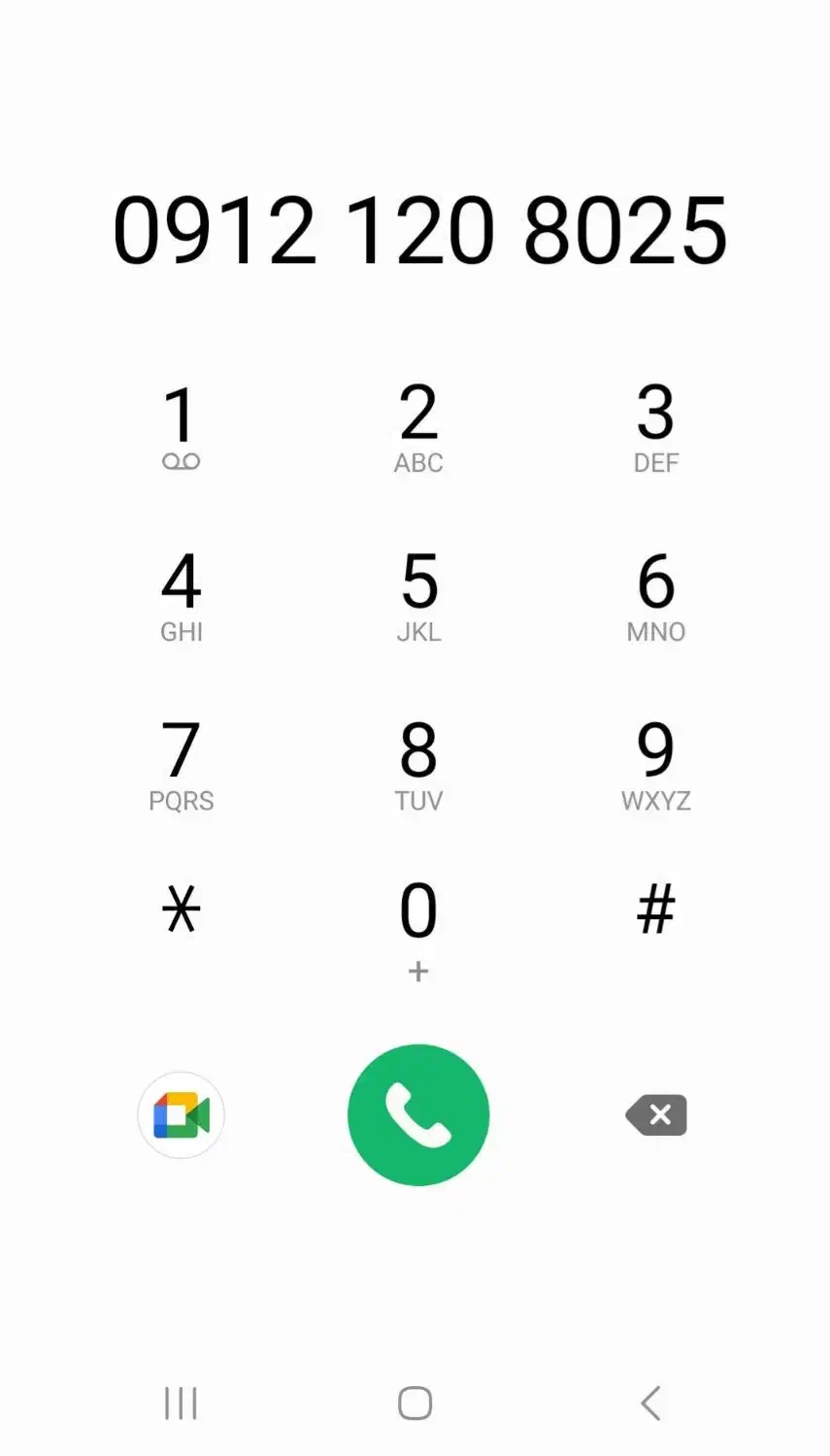Open recent apps from the navigation bar
The height and width of the screenshot is (1456, 830).
(182, 1403)
